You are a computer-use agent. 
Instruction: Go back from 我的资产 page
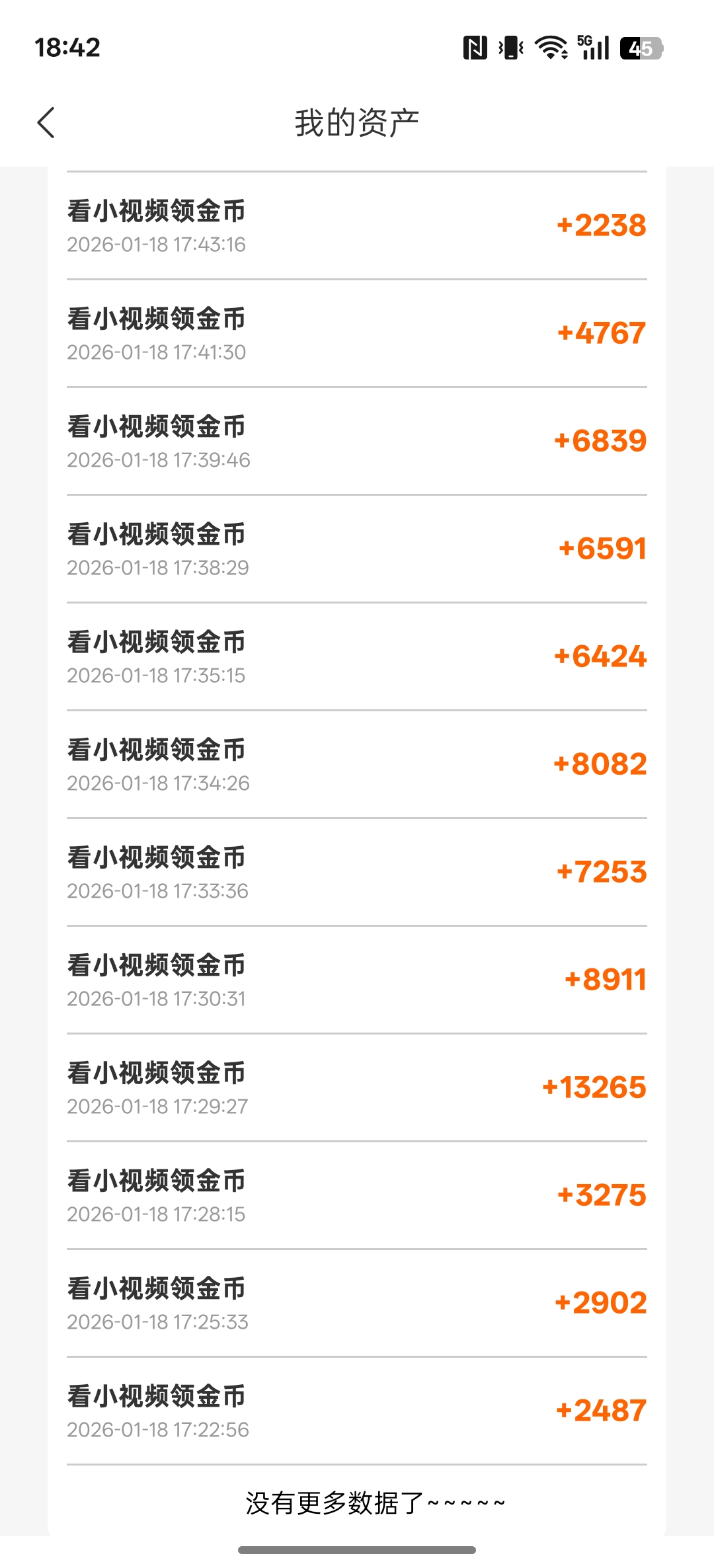coord(46,123)
